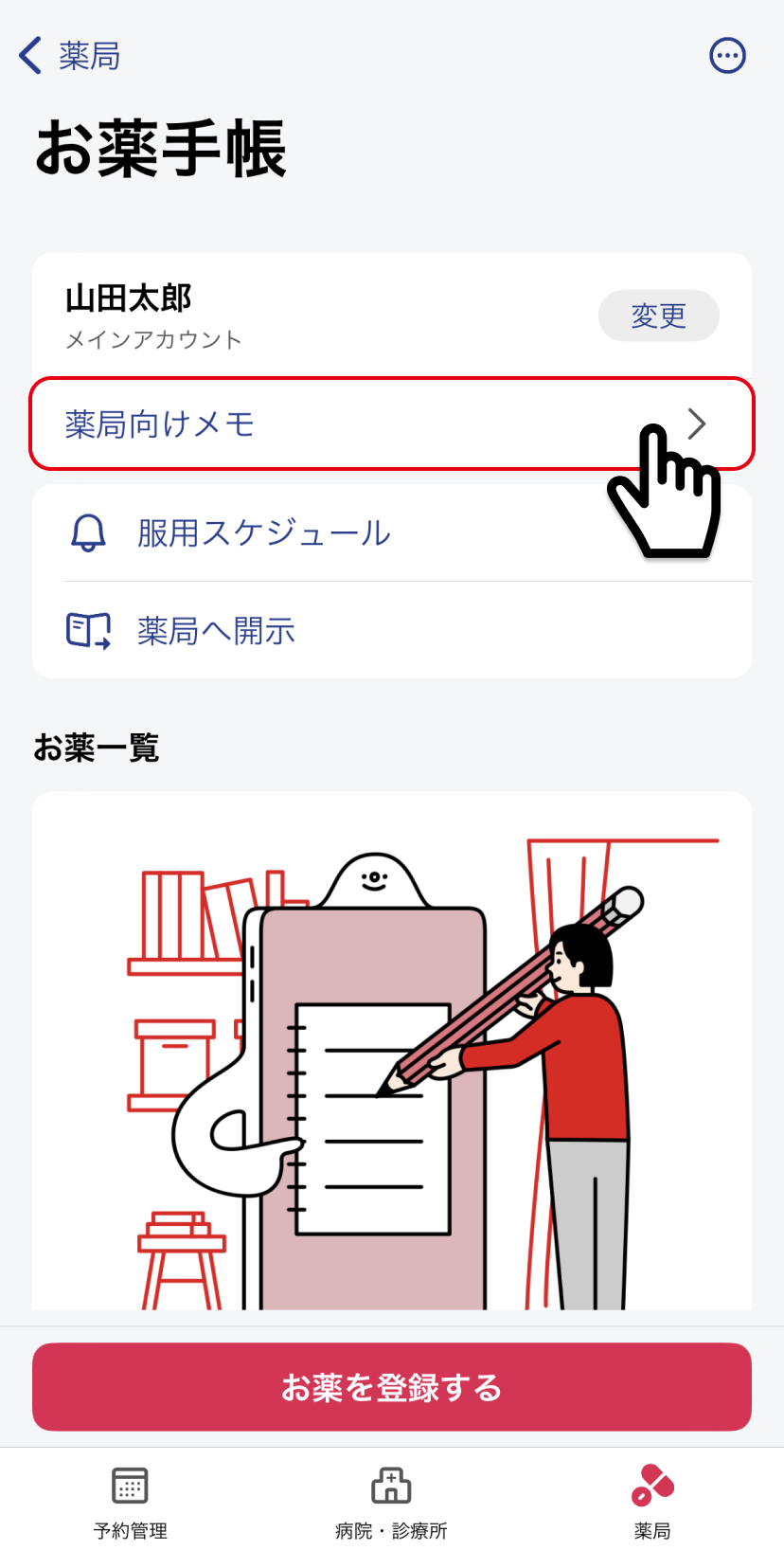Go back to 薬局
Image resolution: width=784 pixels, height=1550 pixels.
pyautogui.click(x=69, y=56)
